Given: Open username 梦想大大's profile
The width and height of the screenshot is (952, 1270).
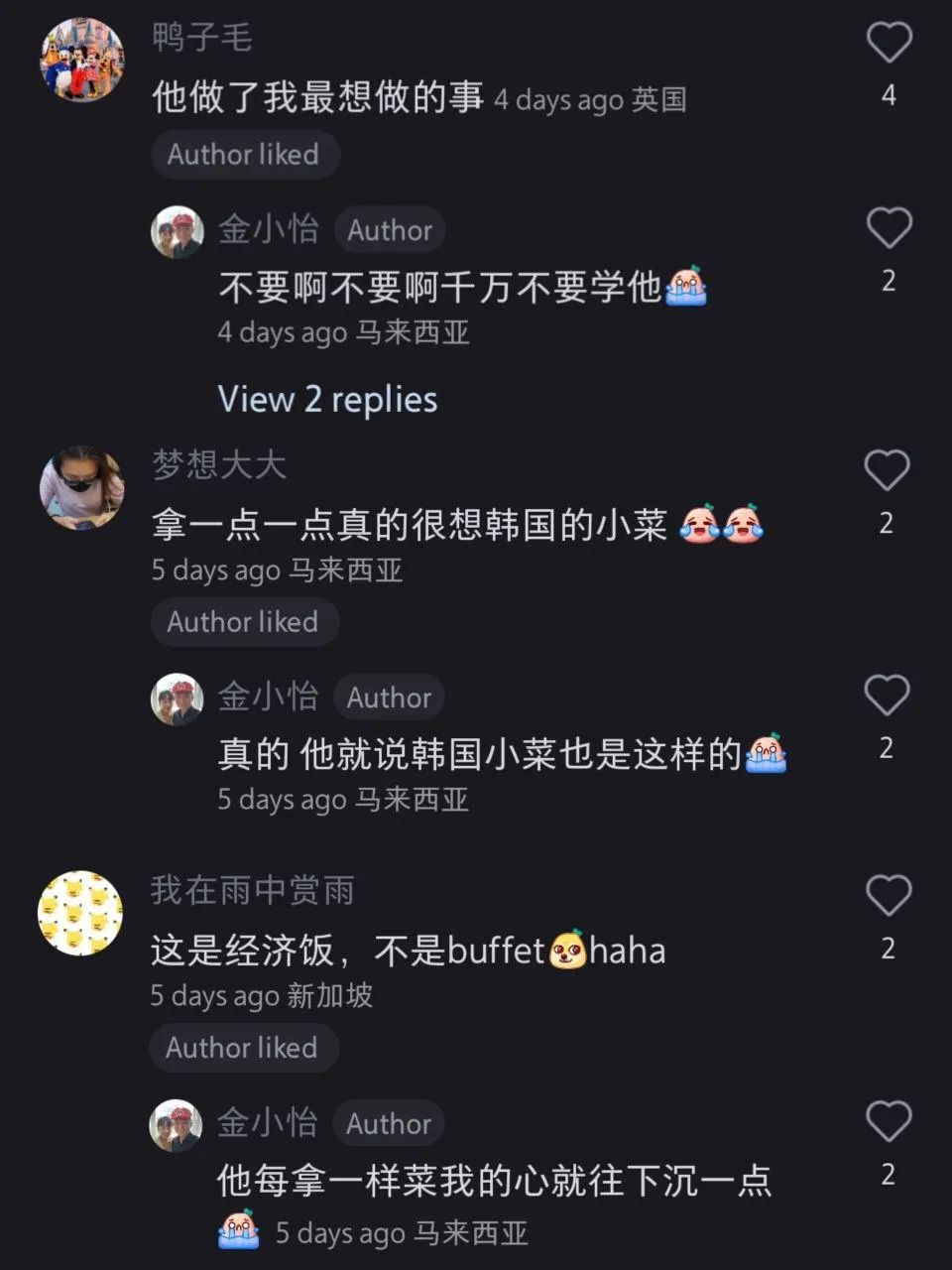Looking at the screenshot, I should point(219,464).
